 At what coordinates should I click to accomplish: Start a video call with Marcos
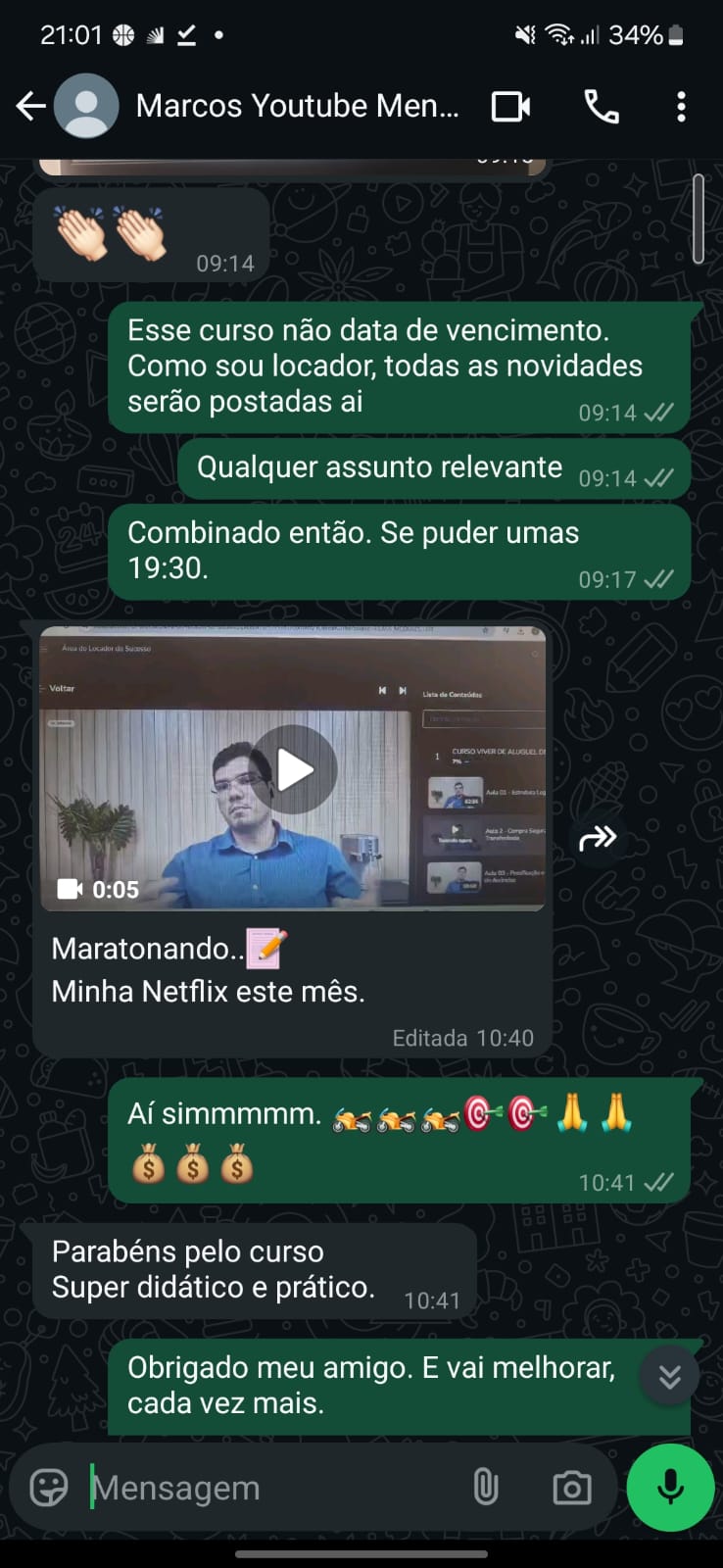coord(509,106)
